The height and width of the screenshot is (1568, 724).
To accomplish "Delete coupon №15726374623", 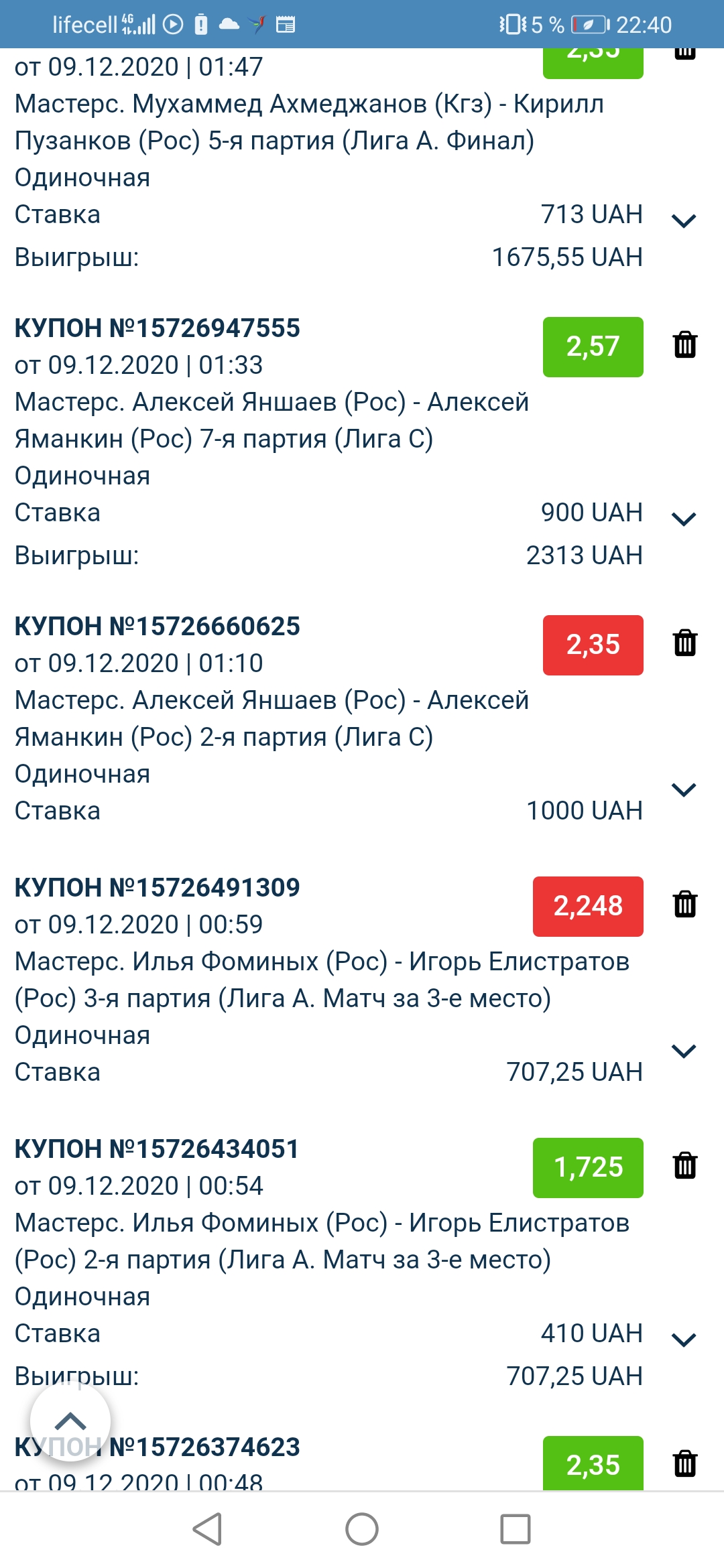I will click(684, 1463).
